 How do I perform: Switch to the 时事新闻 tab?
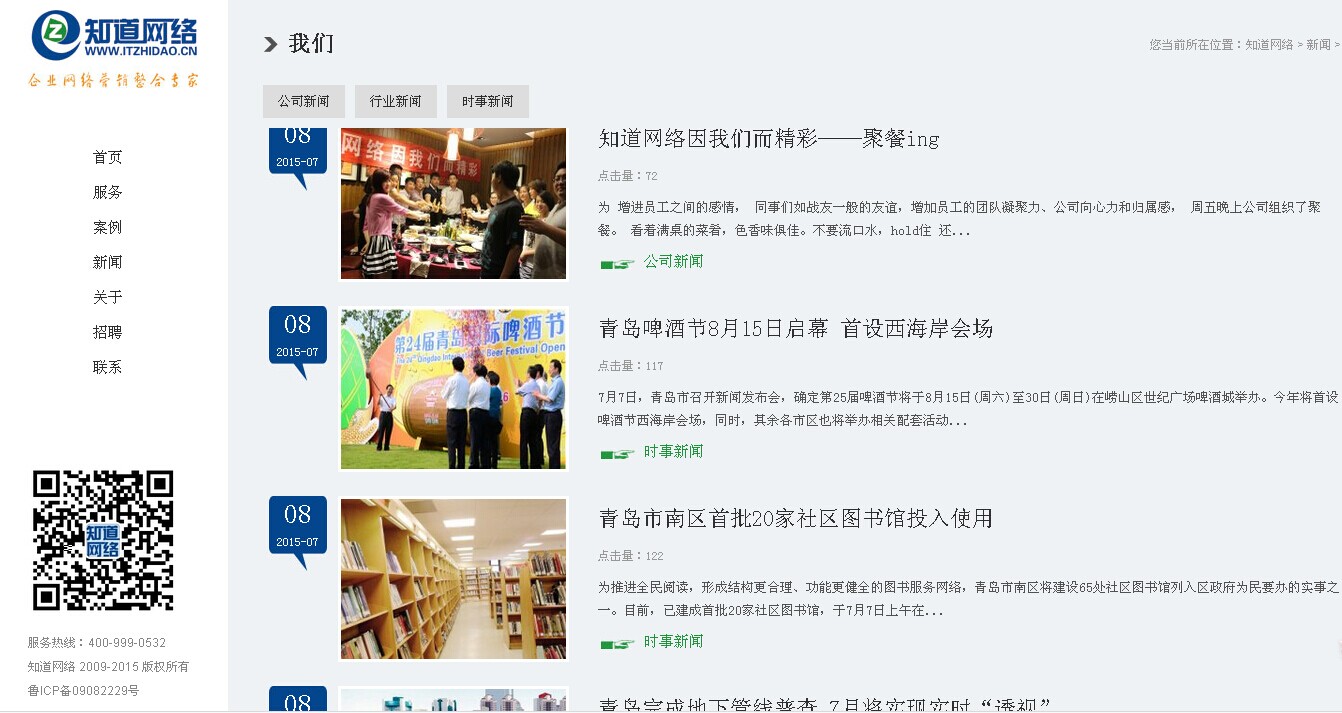coord(487,101)
